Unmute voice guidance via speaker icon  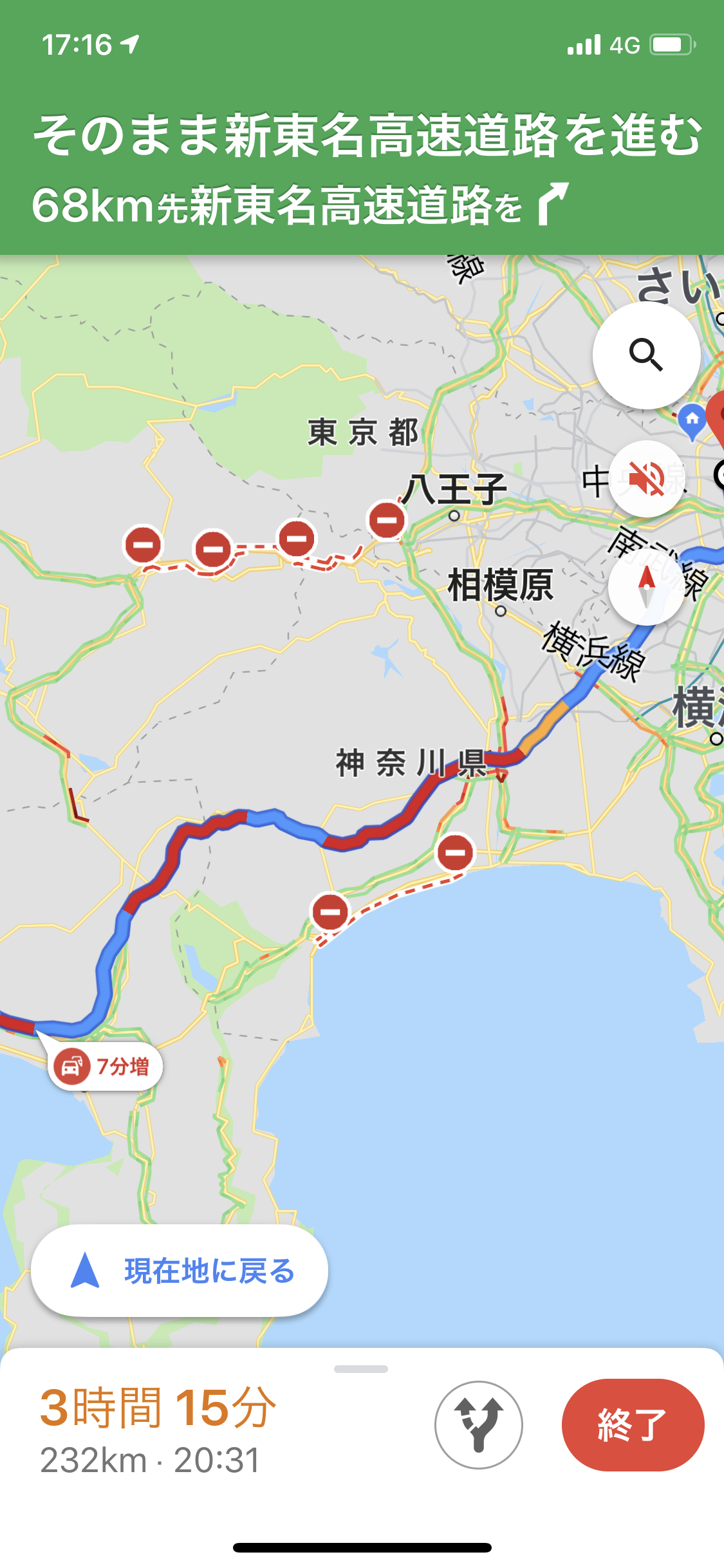(x=646, y=479)
